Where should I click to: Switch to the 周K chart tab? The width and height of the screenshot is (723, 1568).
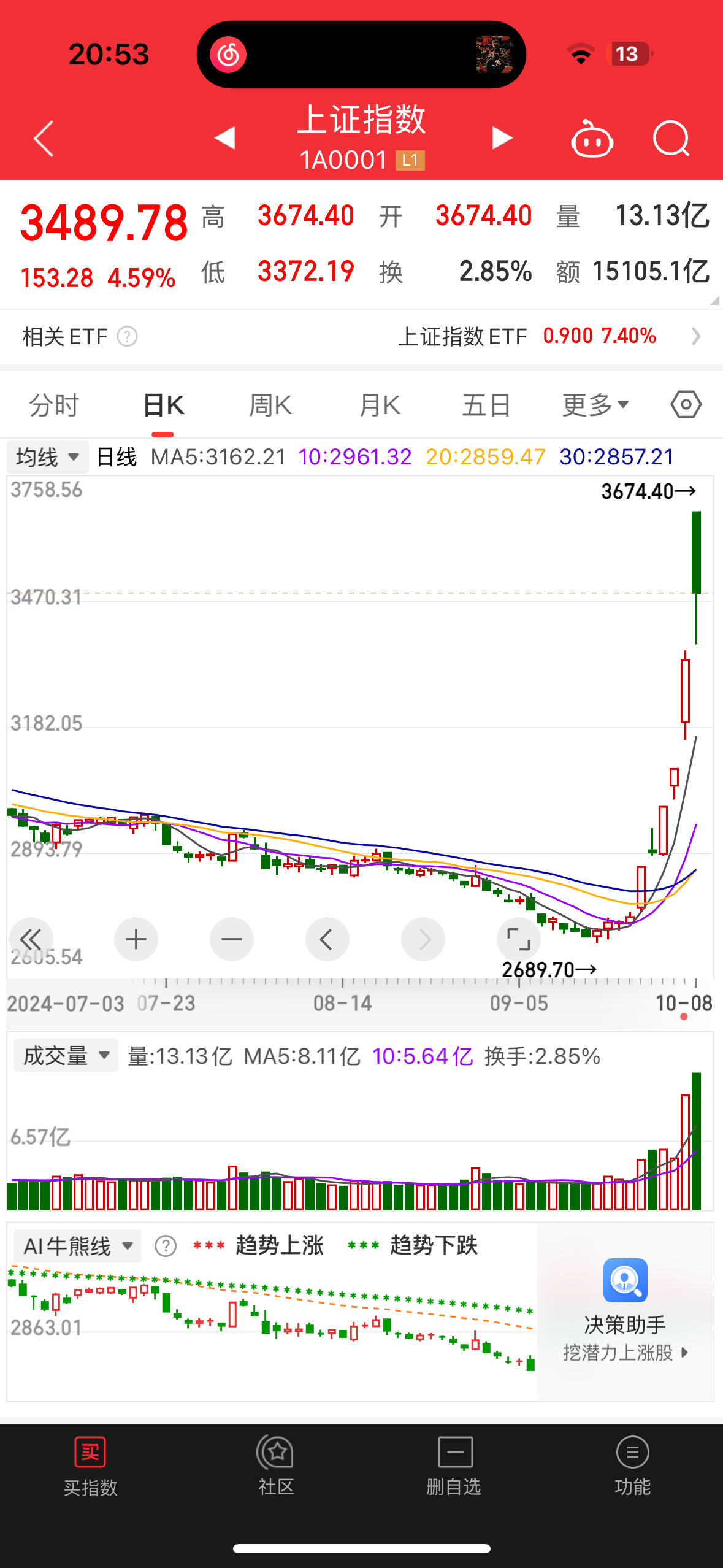pos(270,405)
